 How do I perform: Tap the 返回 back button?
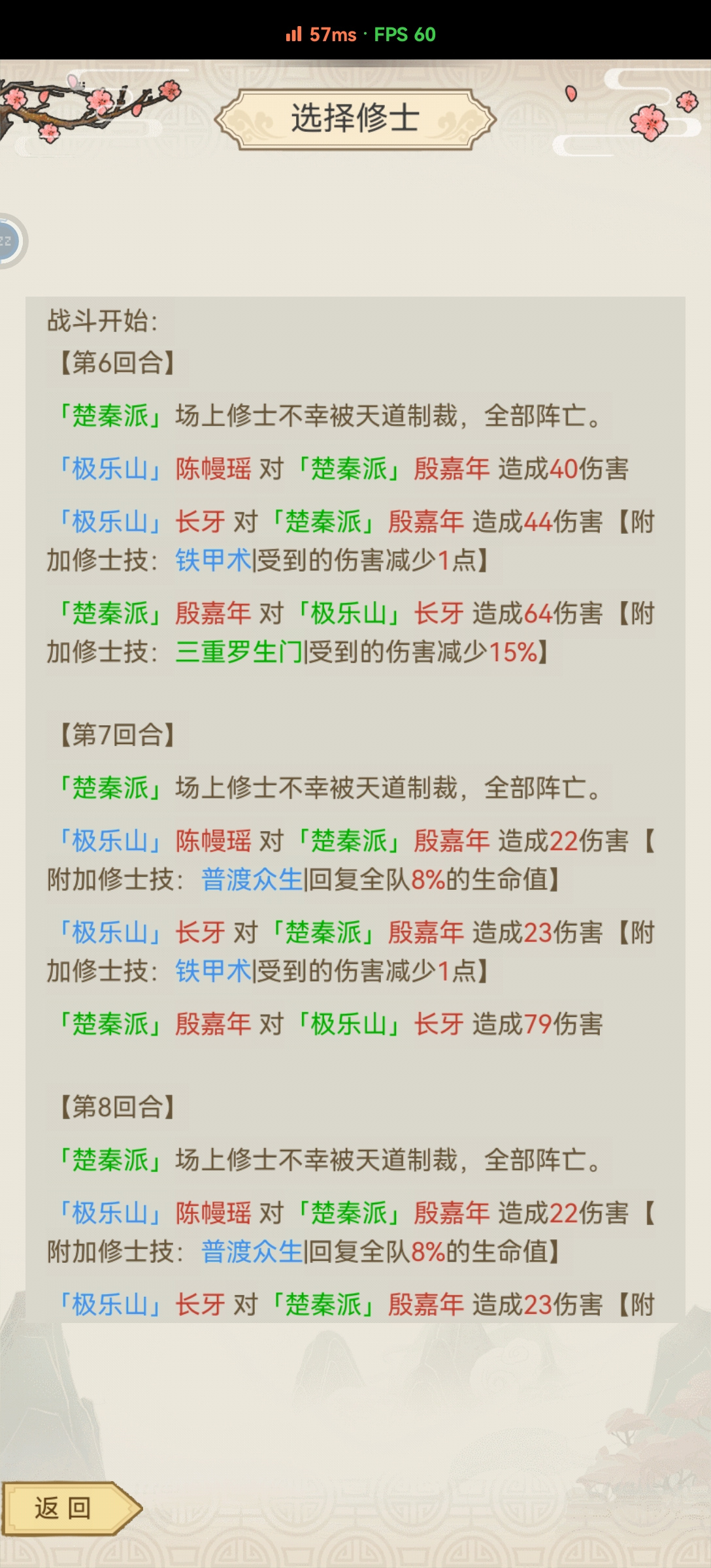[71, 1508]
